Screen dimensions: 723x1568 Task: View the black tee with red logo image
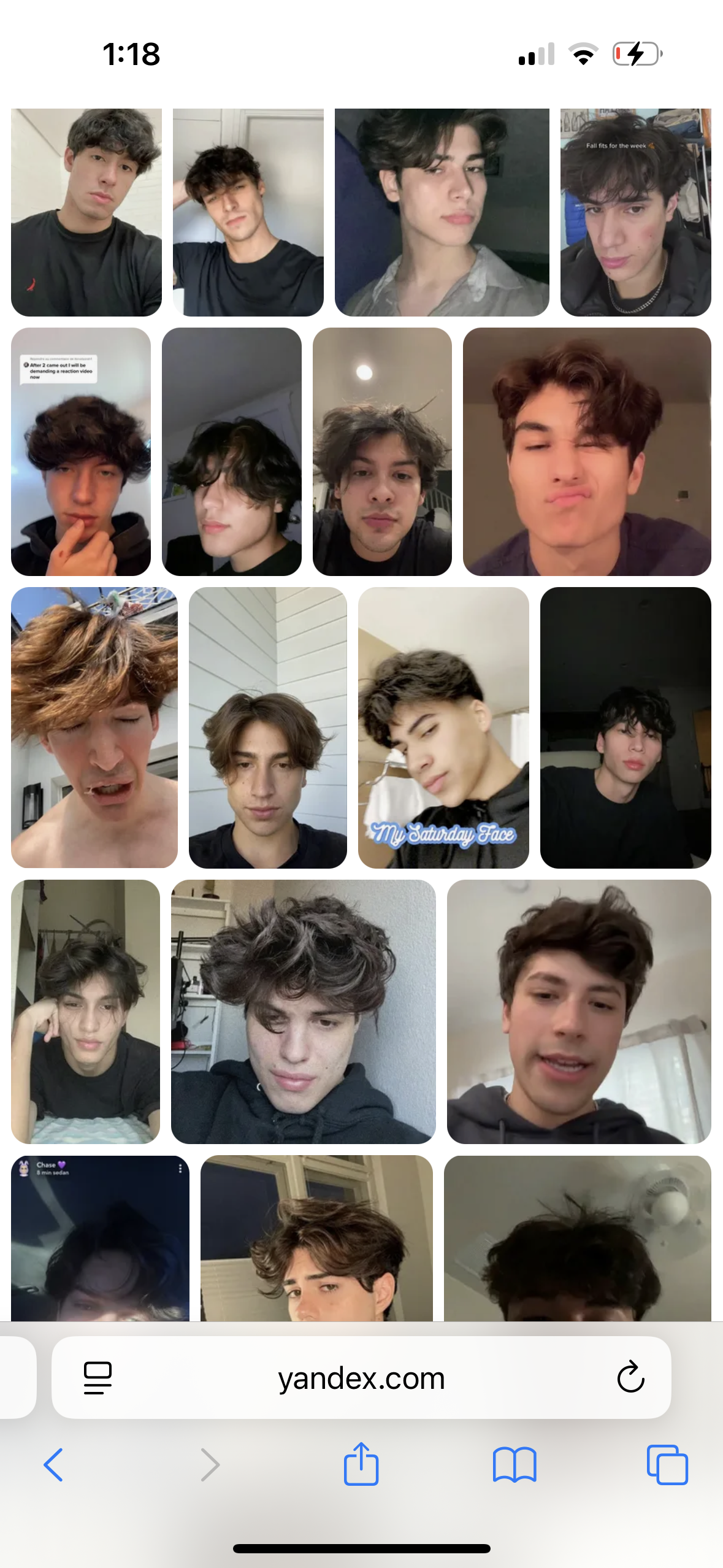point(86,212)
